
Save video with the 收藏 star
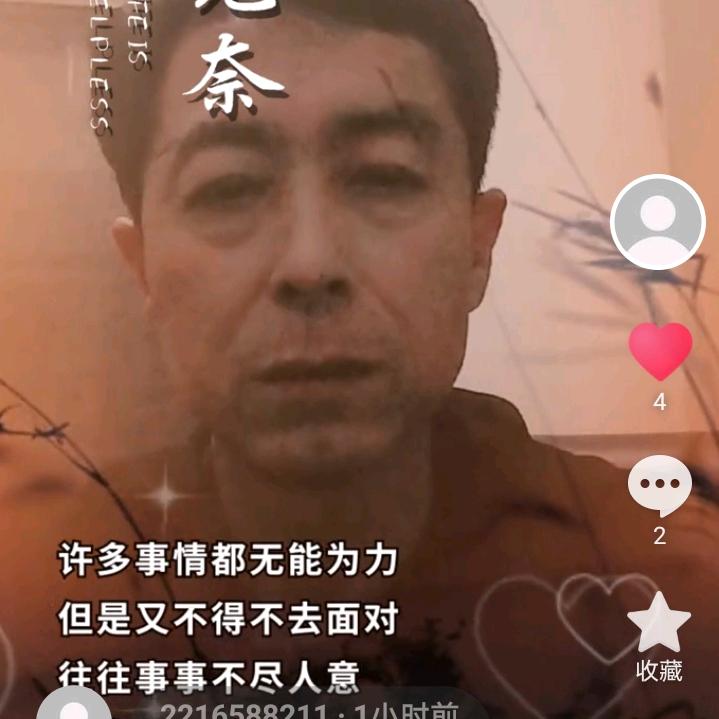coord(659,623)
